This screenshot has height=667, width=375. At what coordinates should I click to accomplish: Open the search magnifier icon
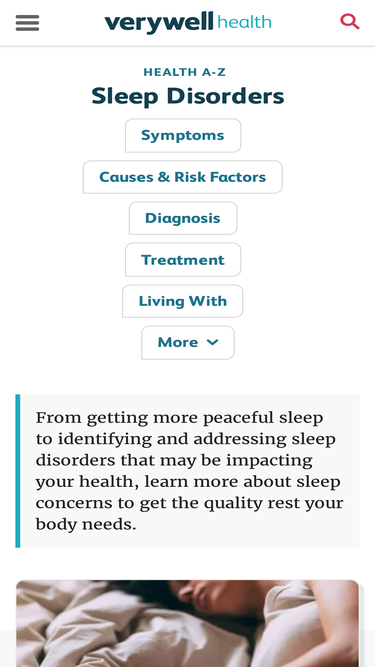click(349, 22)
